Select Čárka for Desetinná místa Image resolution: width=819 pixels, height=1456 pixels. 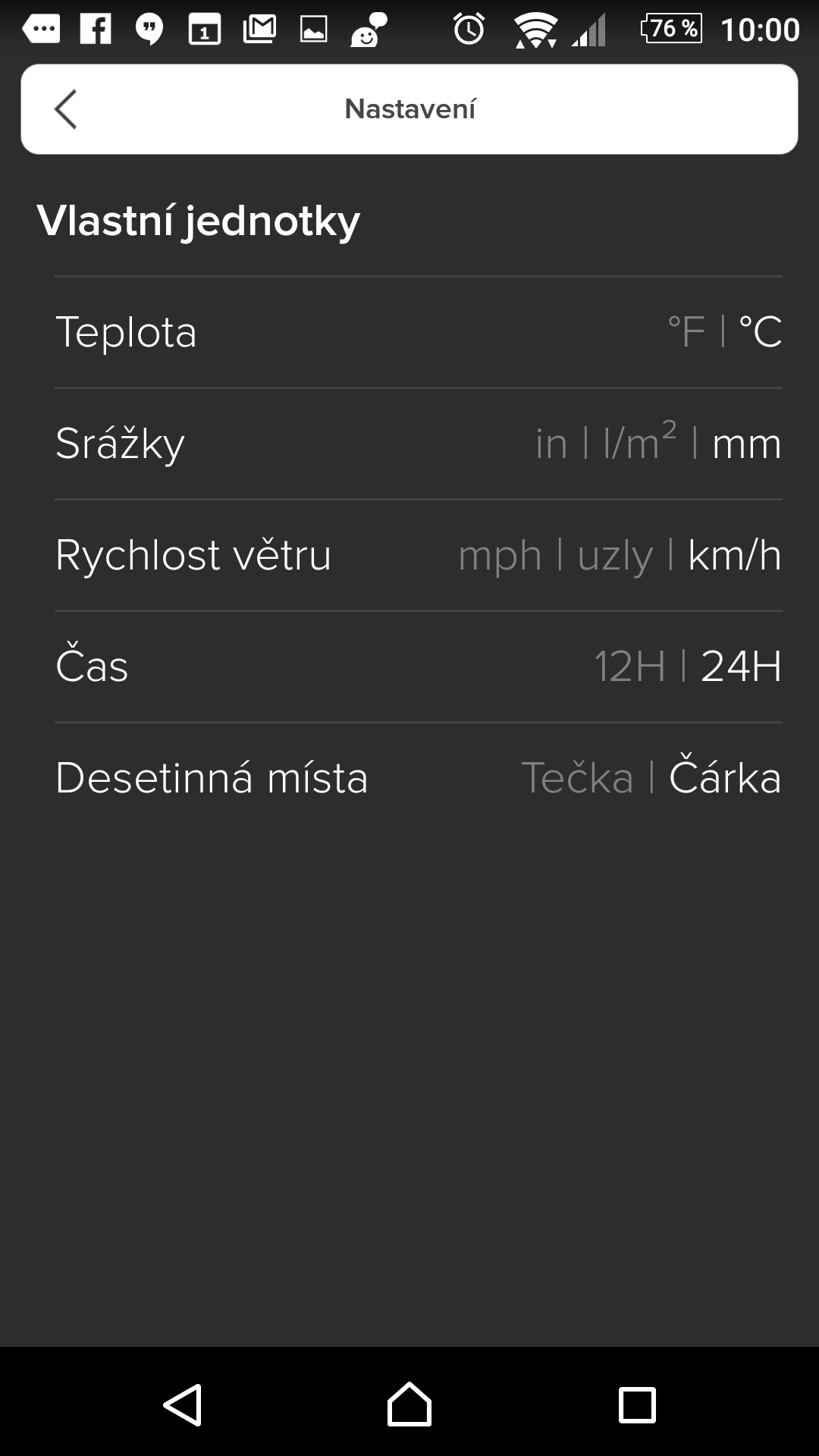[x=725, y=776]
